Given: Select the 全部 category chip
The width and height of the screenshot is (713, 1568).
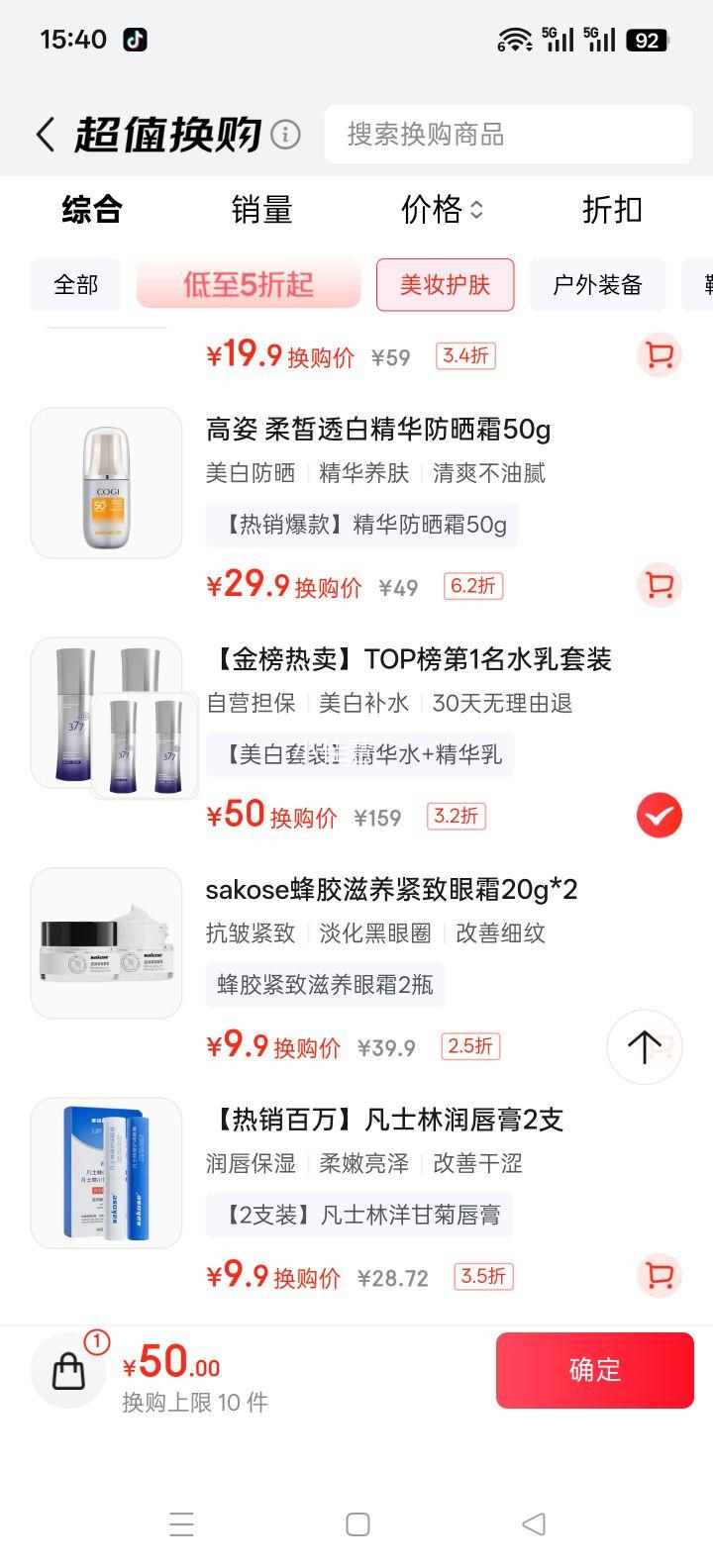Looking at the screenshot, I should tap(75, 285).
